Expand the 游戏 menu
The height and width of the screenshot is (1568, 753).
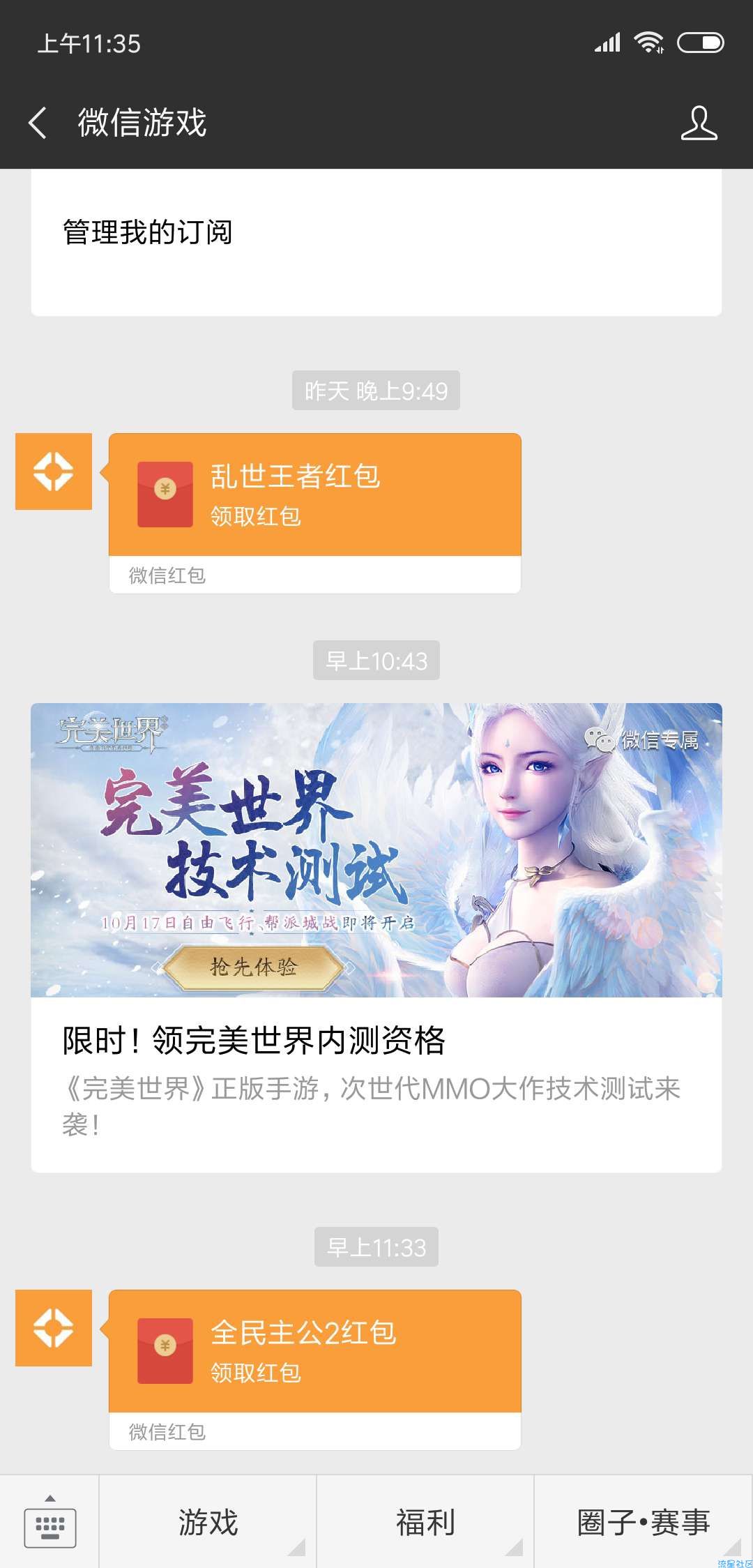click(x=208, y=1522)
